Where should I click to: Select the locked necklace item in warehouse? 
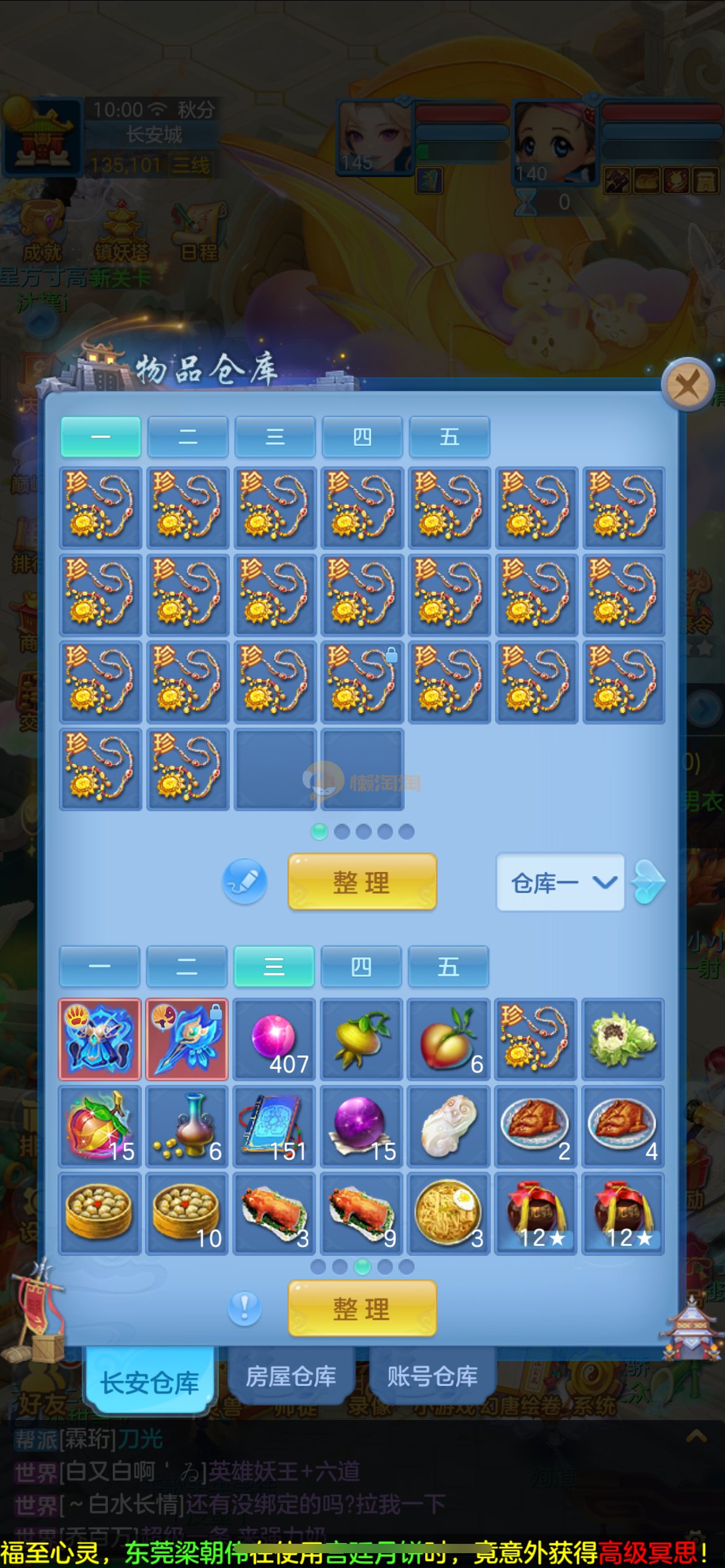pos(362,682)
